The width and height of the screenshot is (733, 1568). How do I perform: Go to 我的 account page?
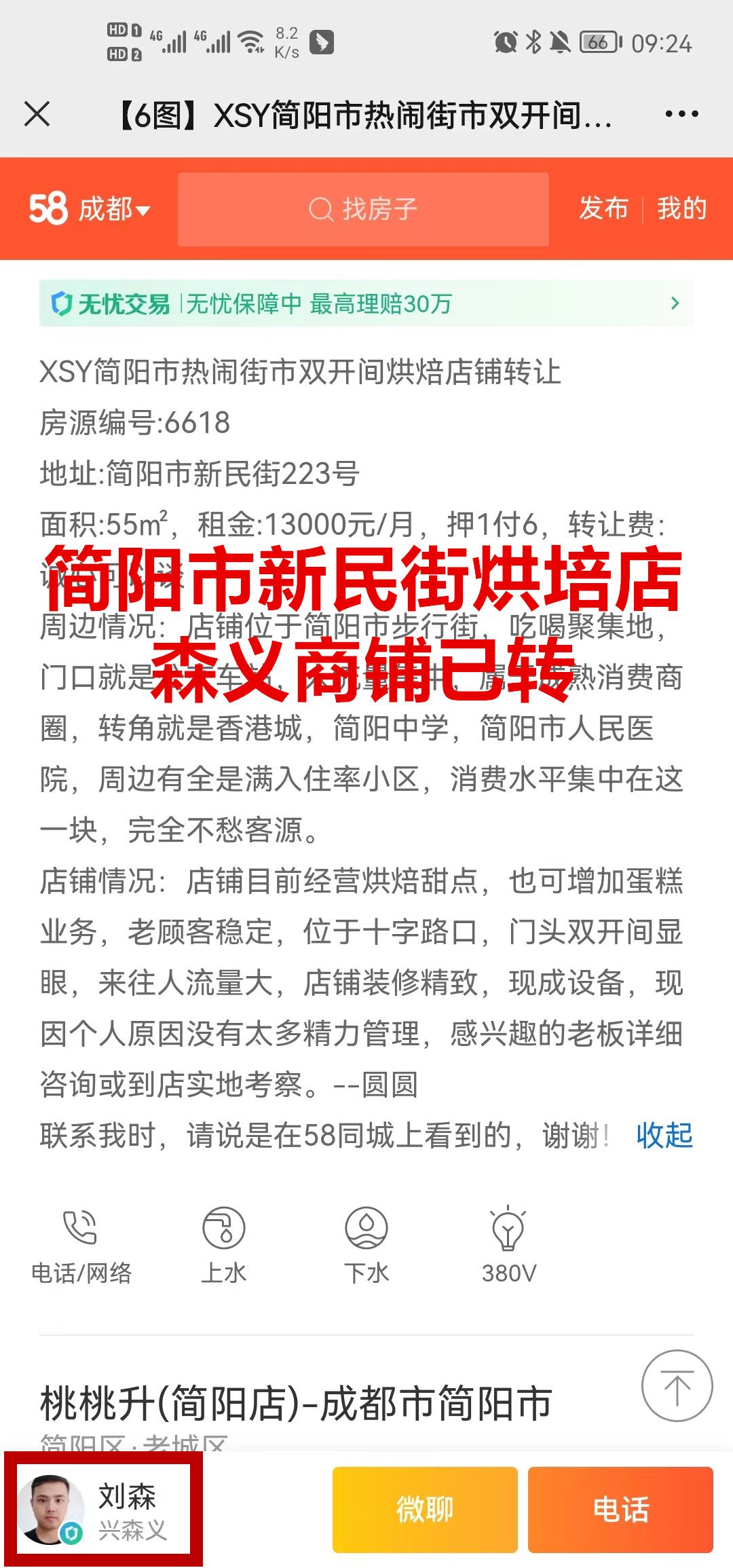click(682, 208)
